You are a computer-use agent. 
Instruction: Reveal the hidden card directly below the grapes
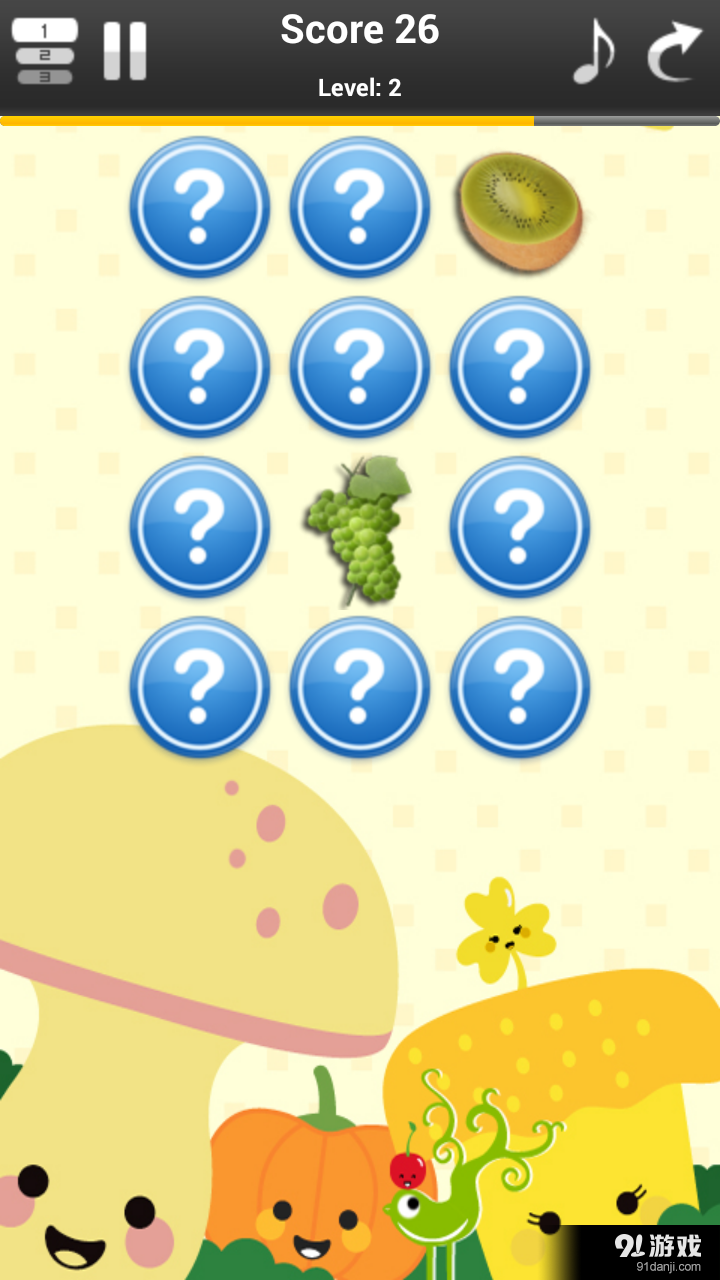[x=360, y=688]
